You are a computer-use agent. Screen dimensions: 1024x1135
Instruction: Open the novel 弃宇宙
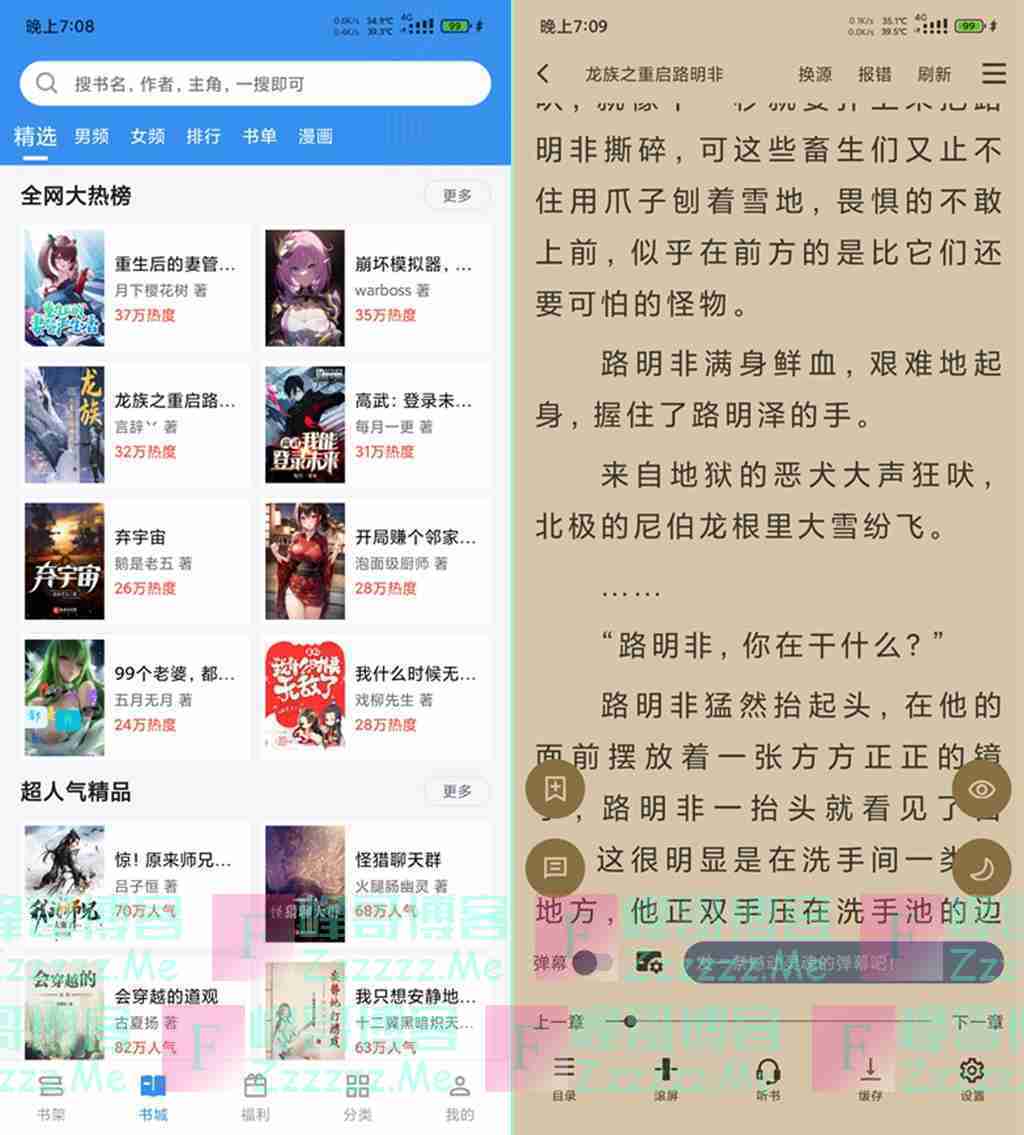point(135,562)
